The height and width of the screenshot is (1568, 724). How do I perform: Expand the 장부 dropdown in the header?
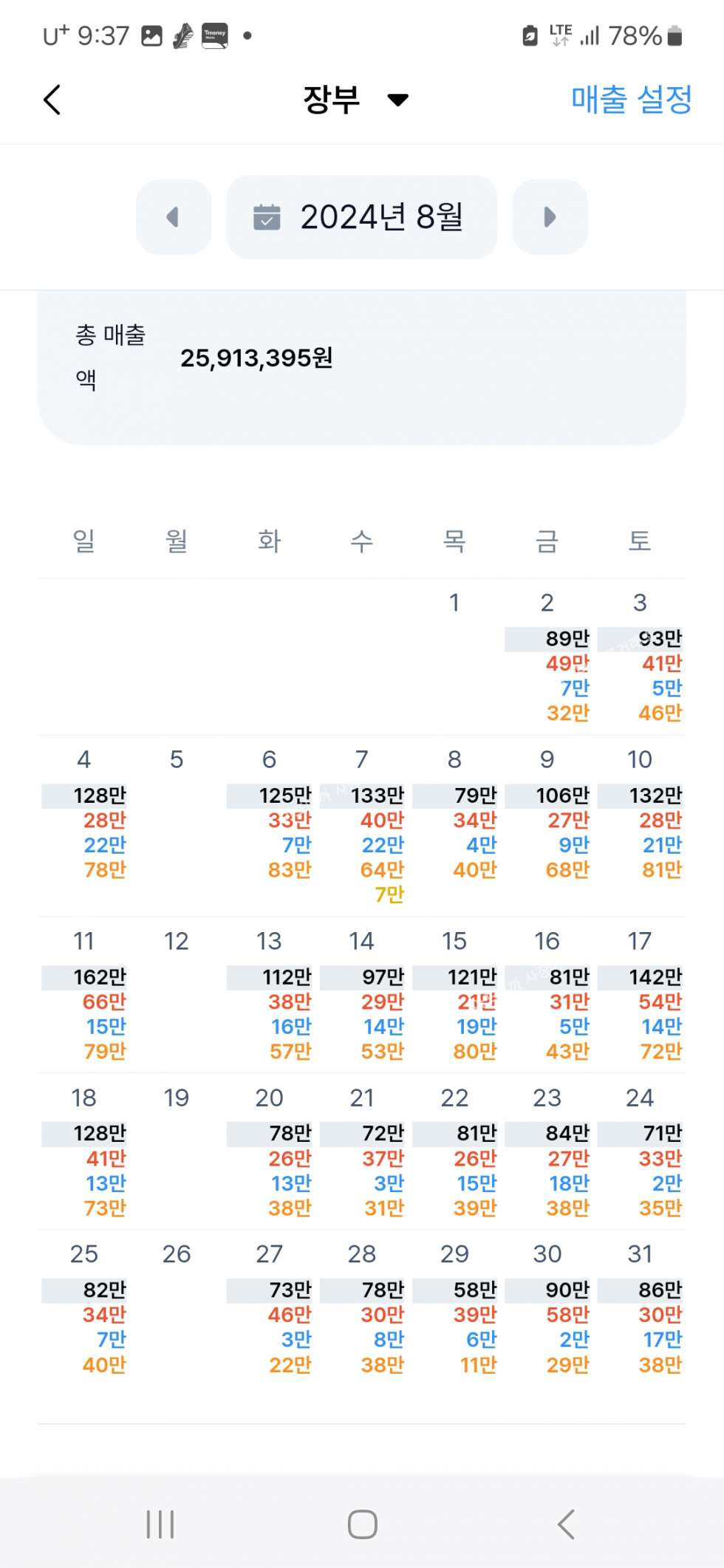pyautogui.click(x=356, y=99)
